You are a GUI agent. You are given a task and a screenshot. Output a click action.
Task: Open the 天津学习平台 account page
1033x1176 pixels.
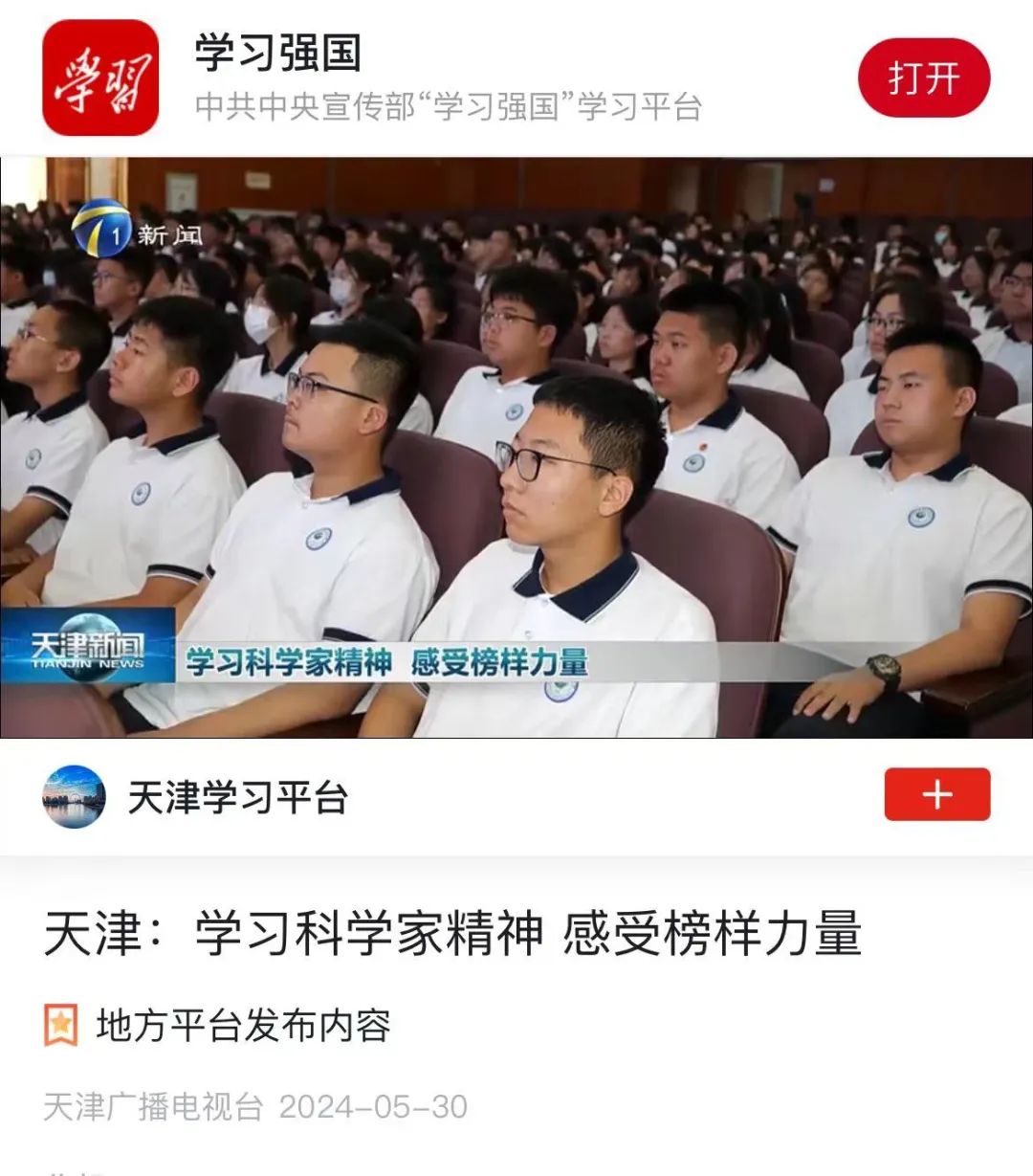[237, 796]
